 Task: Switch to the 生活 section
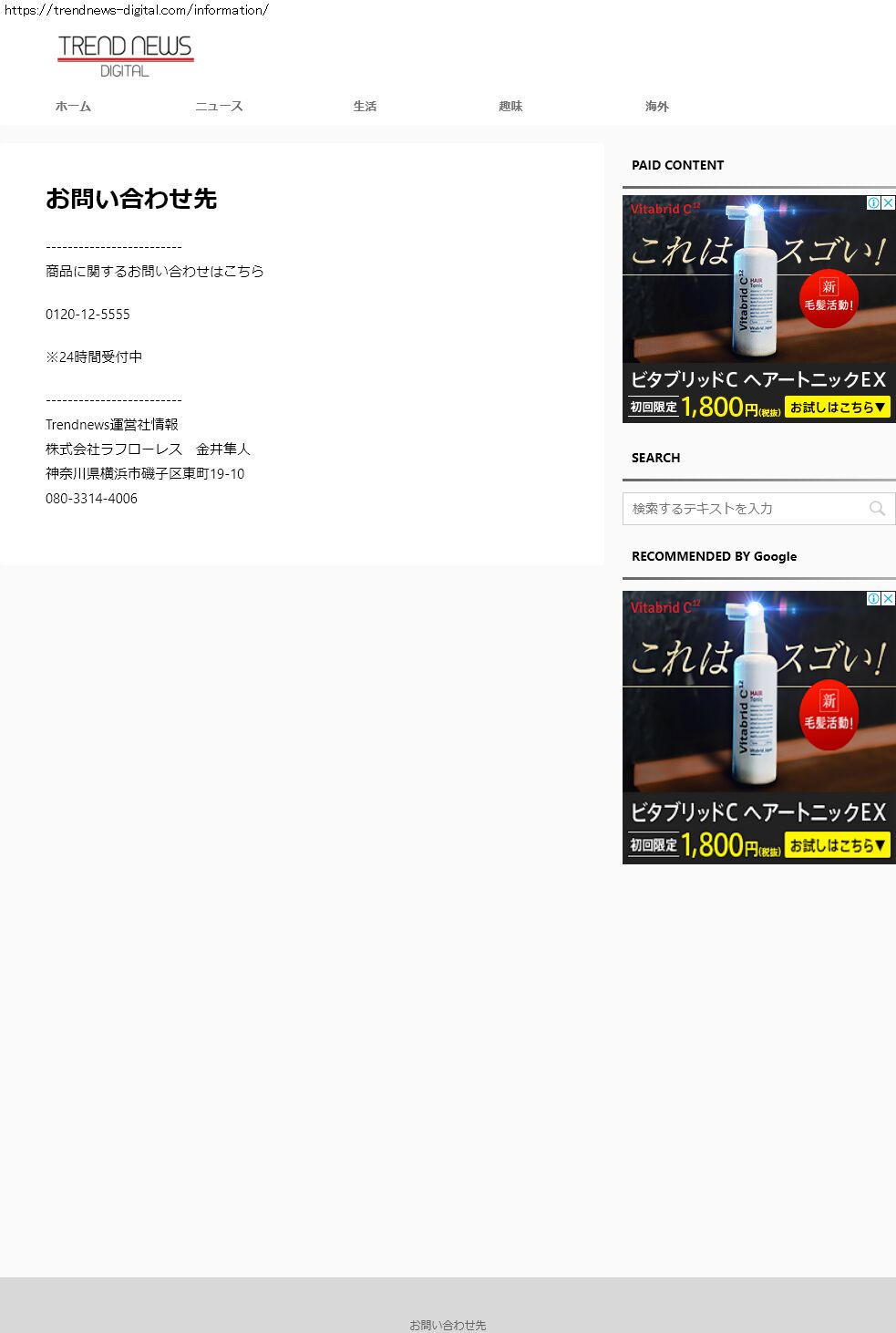(x=365, y=107)
